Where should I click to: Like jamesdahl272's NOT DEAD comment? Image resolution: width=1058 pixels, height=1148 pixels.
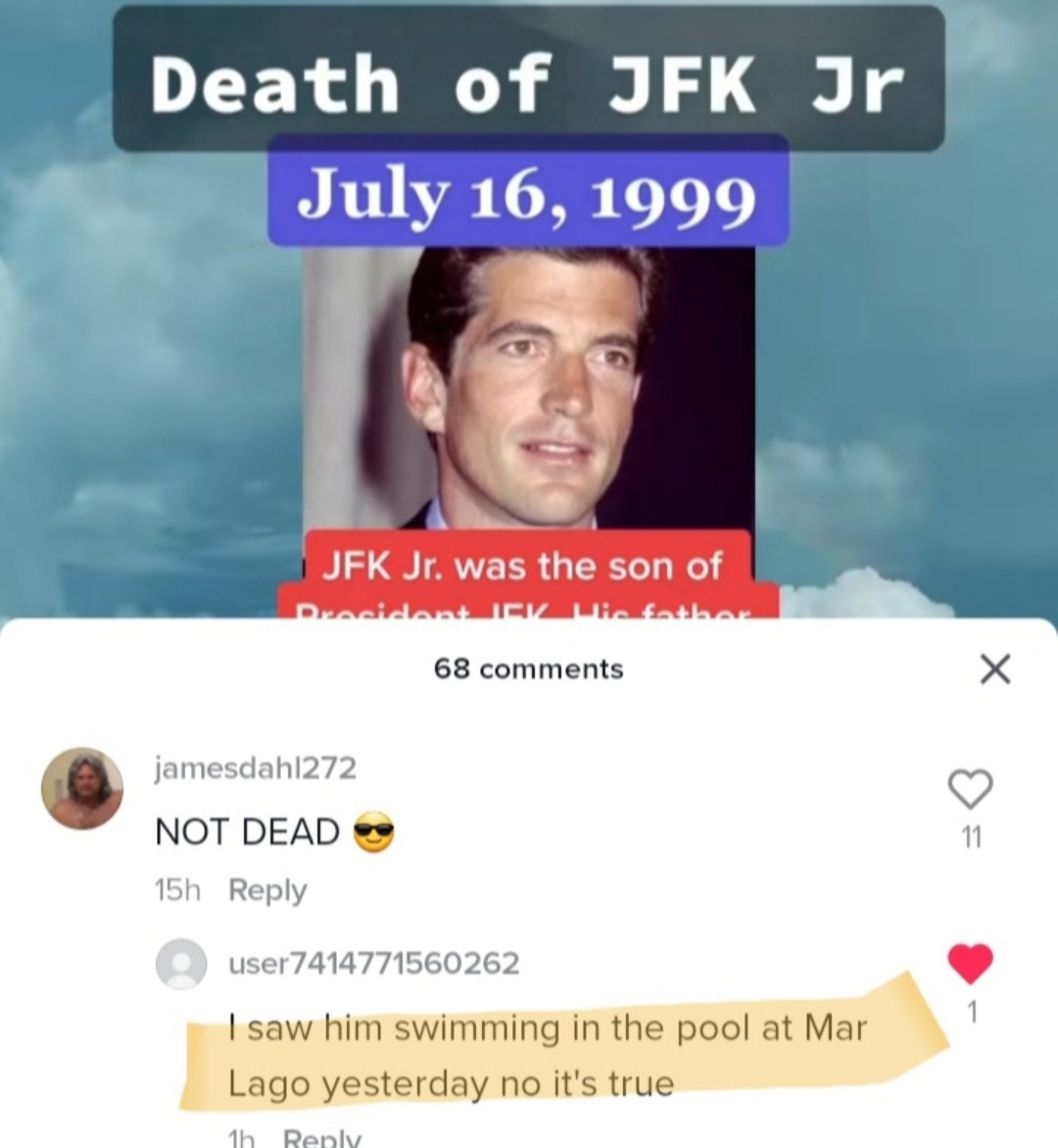[x=970, y=789]
